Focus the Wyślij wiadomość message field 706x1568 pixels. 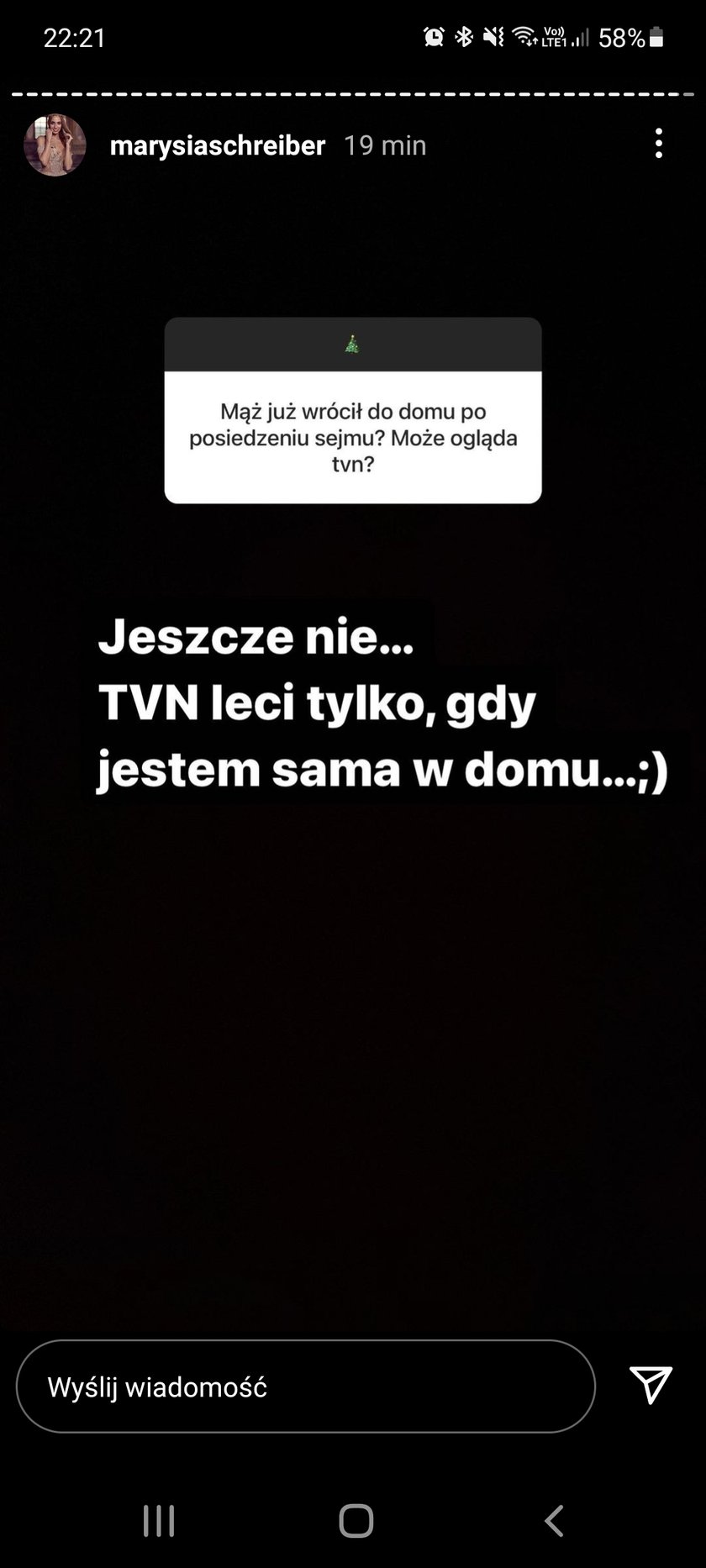pos(305,1386)
